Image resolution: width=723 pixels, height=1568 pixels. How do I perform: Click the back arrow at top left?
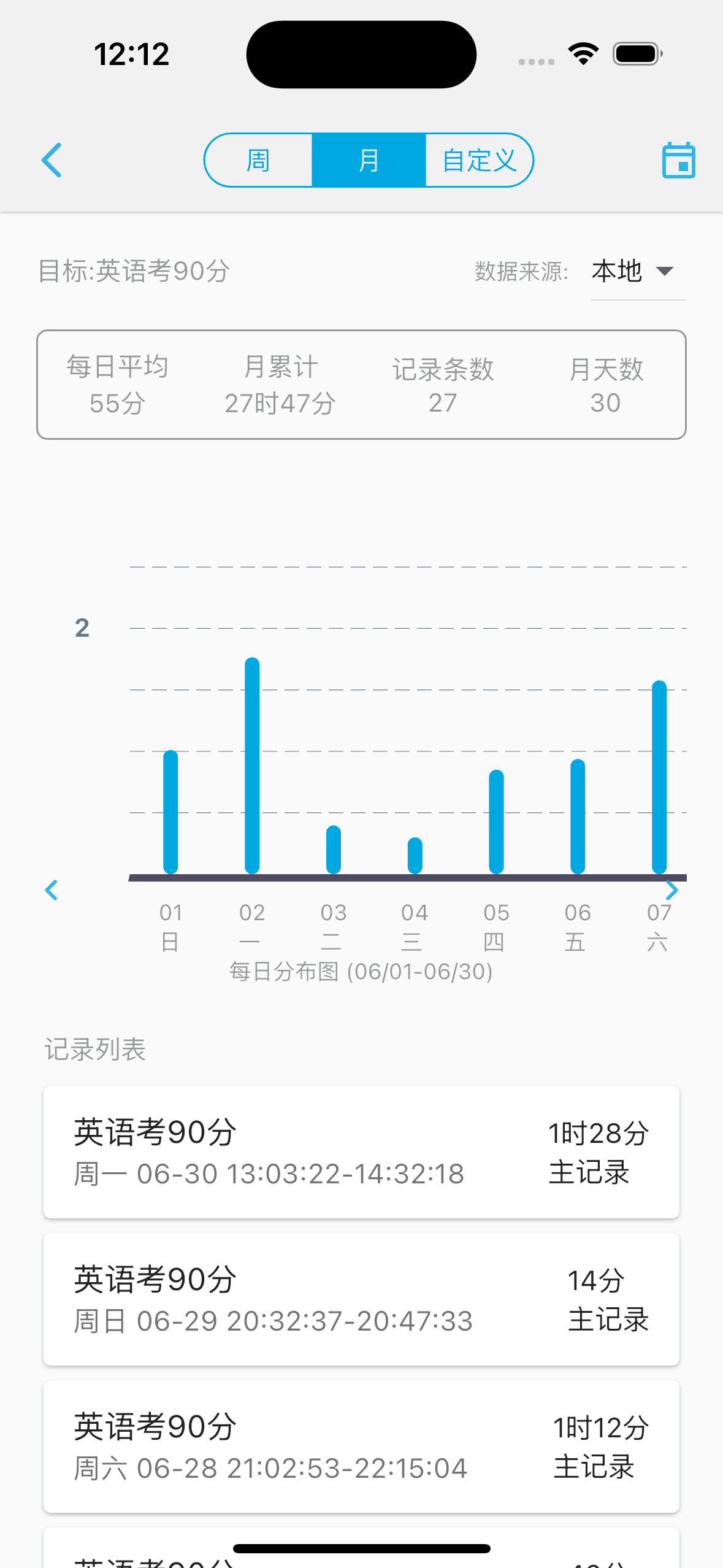52,159
